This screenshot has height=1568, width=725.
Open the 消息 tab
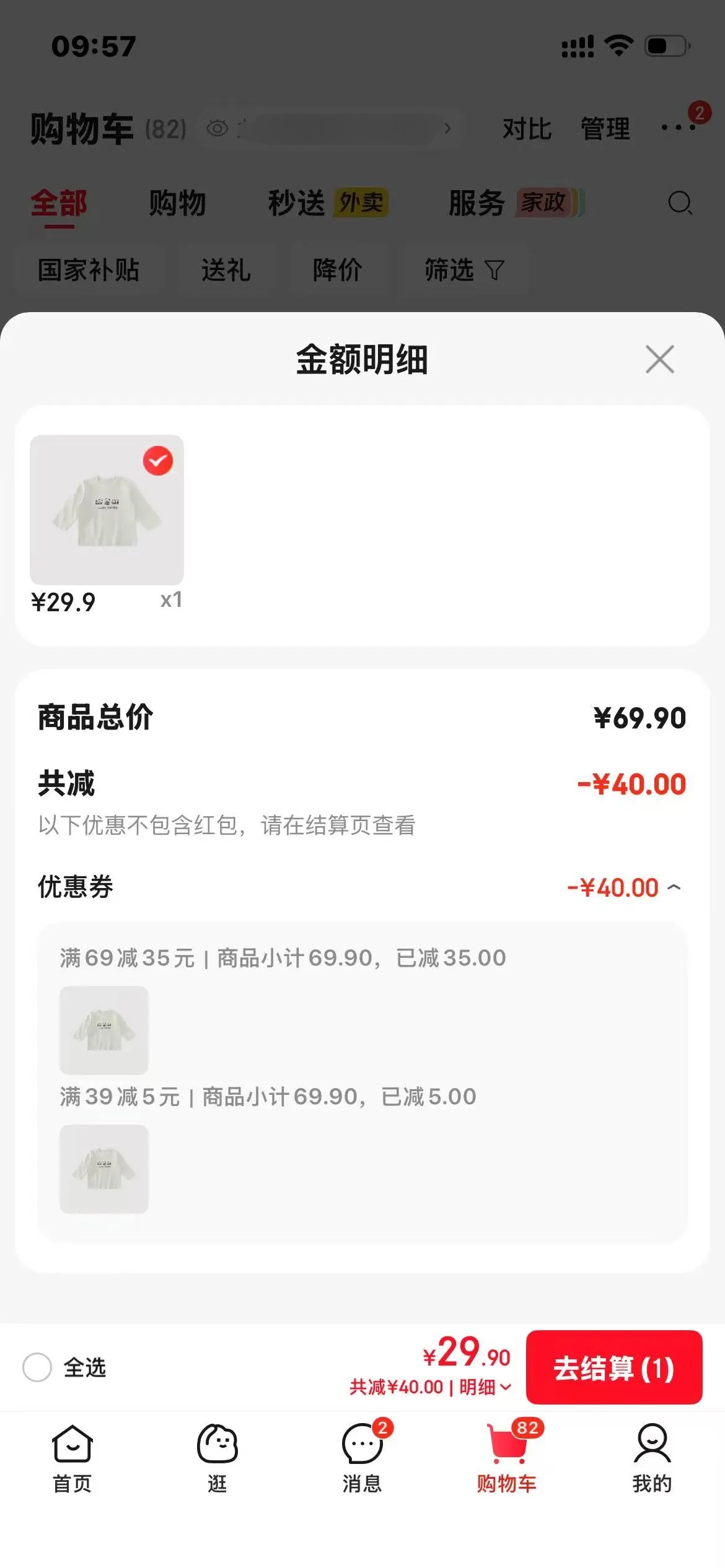click(362, 1458)
